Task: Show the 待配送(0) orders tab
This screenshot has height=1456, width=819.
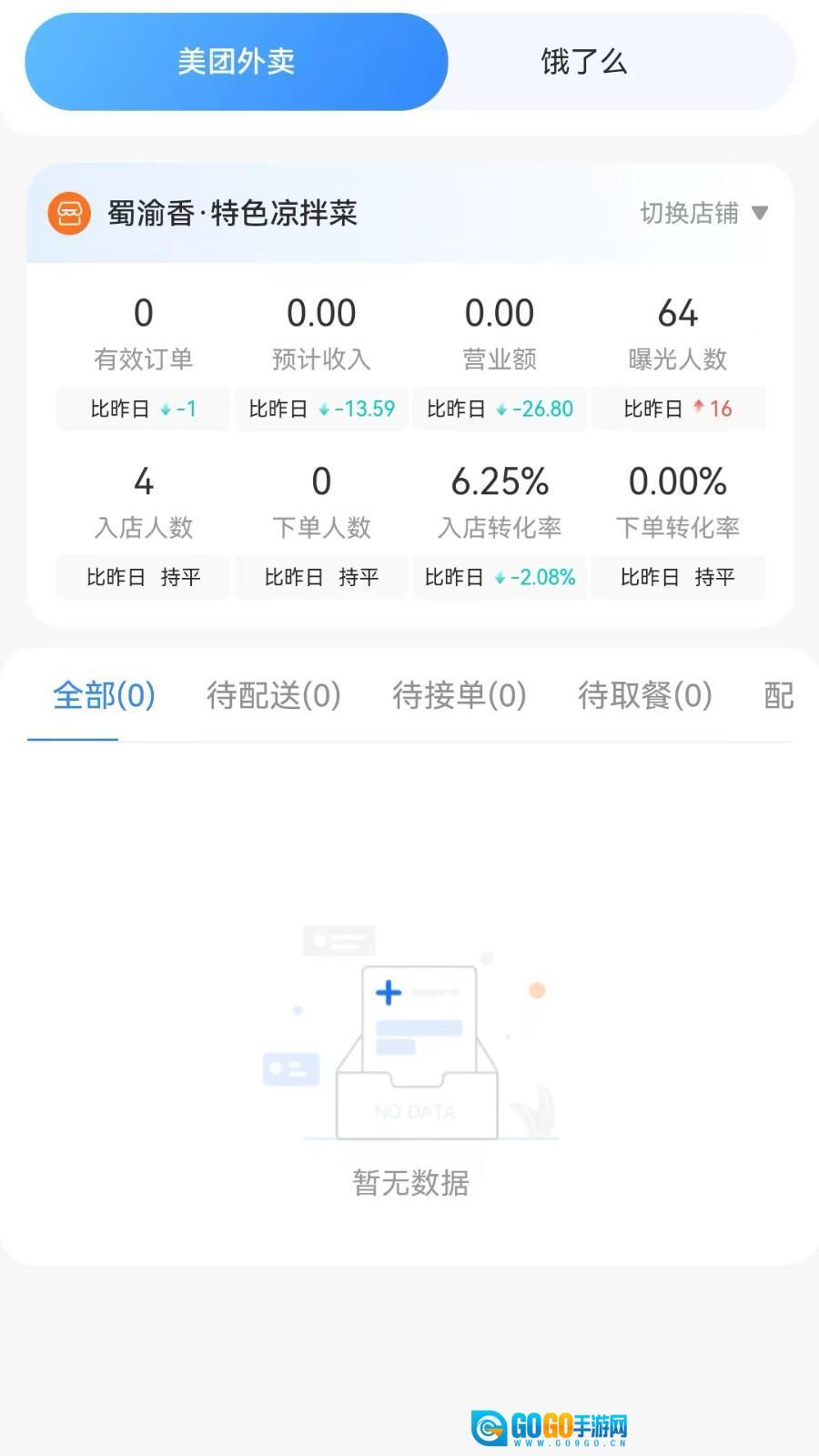Action: pyautogui.click(x=273, y=696)
